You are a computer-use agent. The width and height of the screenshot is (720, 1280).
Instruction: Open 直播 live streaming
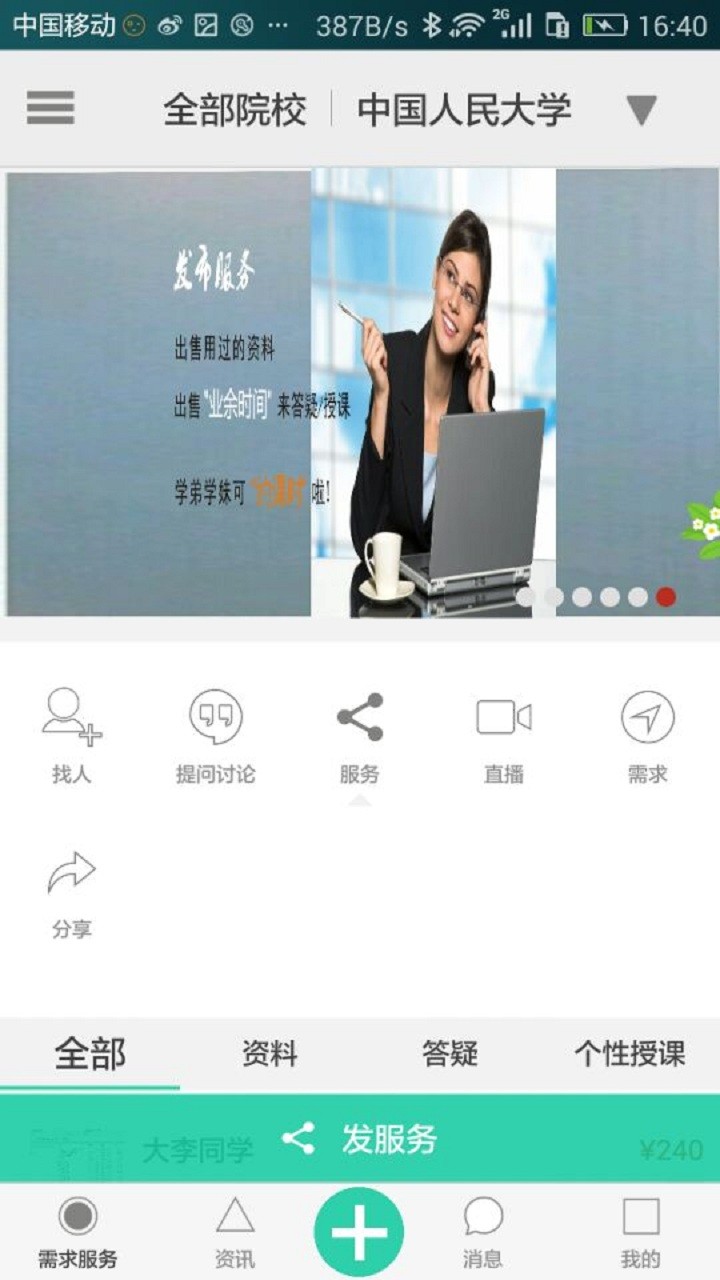click(x=504, y=736)
